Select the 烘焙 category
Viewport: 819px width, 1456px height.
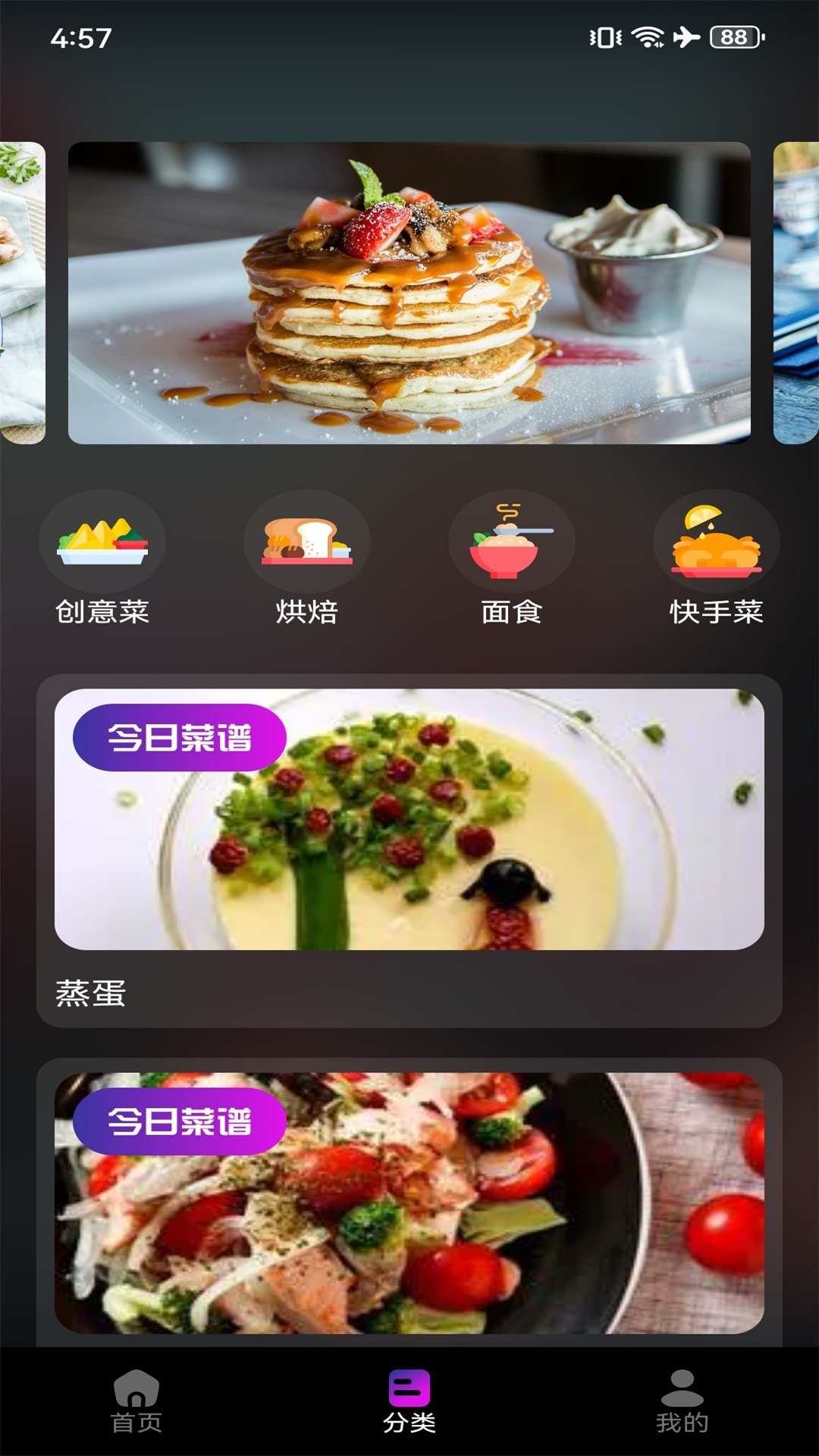[x=307, y=558]
